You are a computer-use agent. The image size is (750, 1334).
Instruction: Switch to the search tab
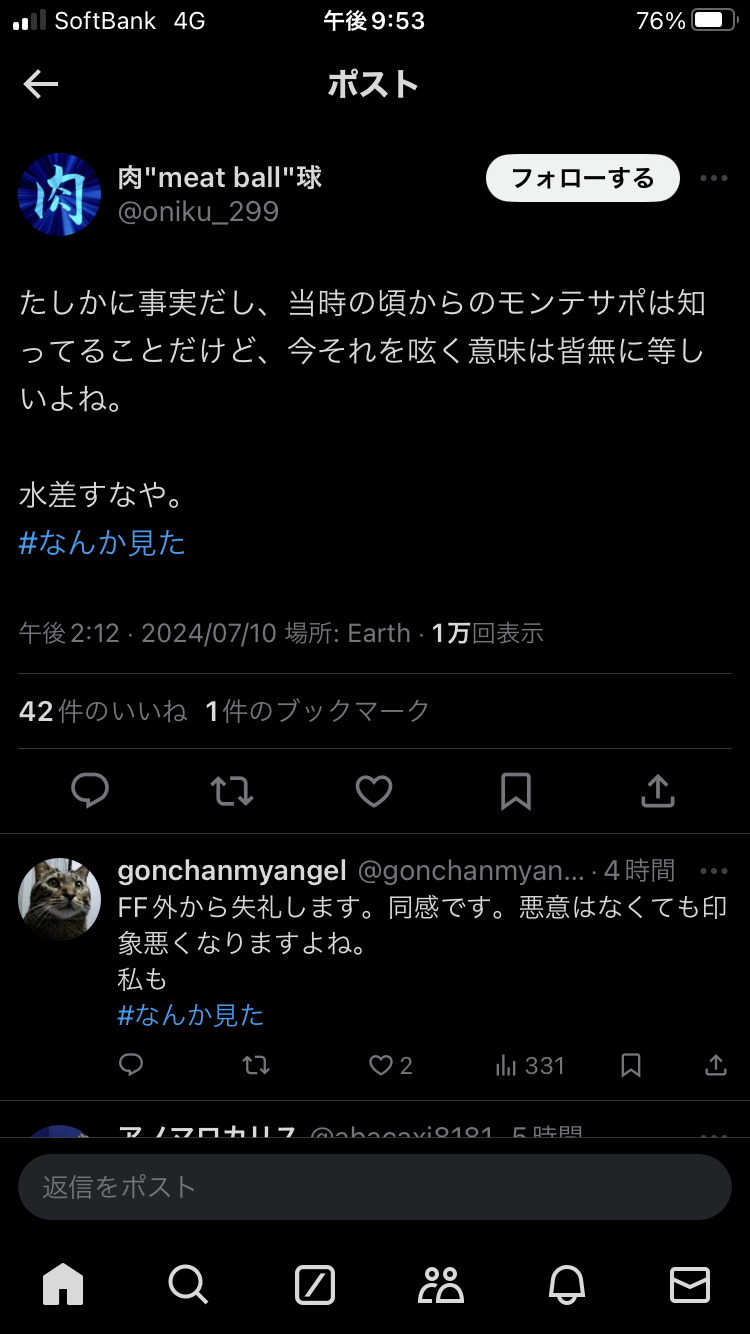pyautogui.click(x=188, y=1283)
